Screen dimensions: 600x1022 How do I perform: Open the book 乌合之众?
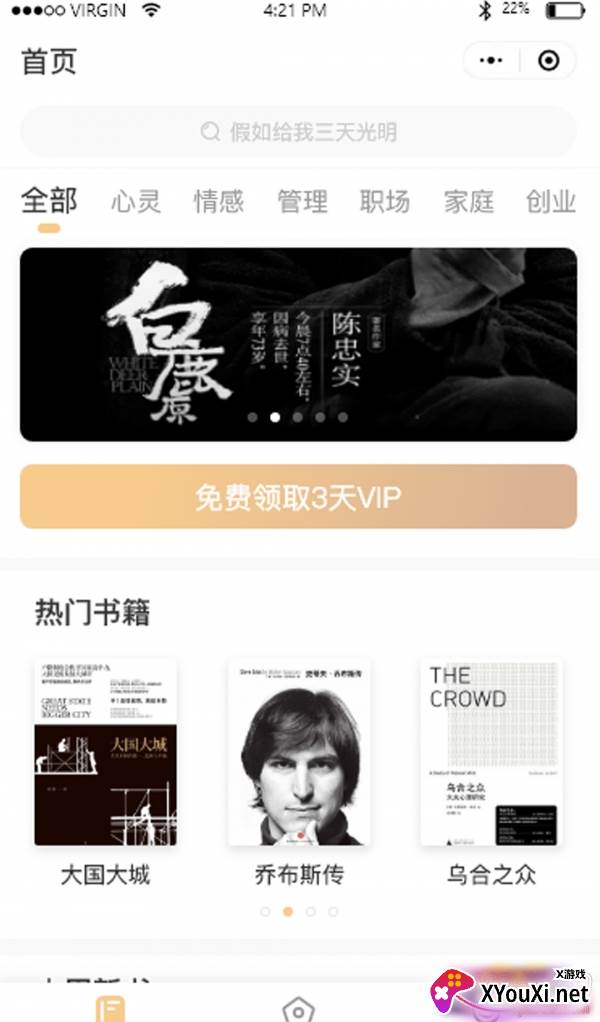click(491, 753)
